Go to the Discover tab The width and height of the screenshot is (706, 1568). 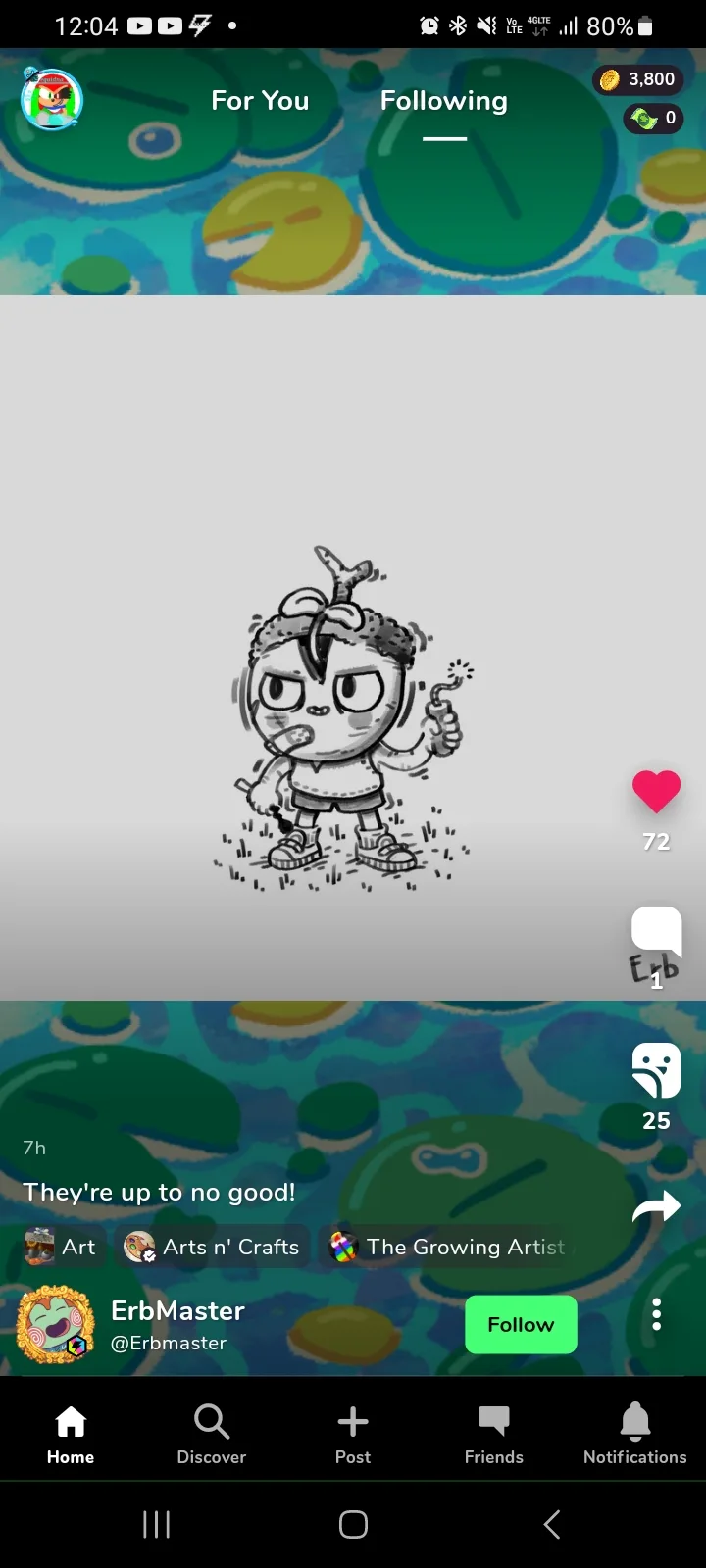point(212,1435)
